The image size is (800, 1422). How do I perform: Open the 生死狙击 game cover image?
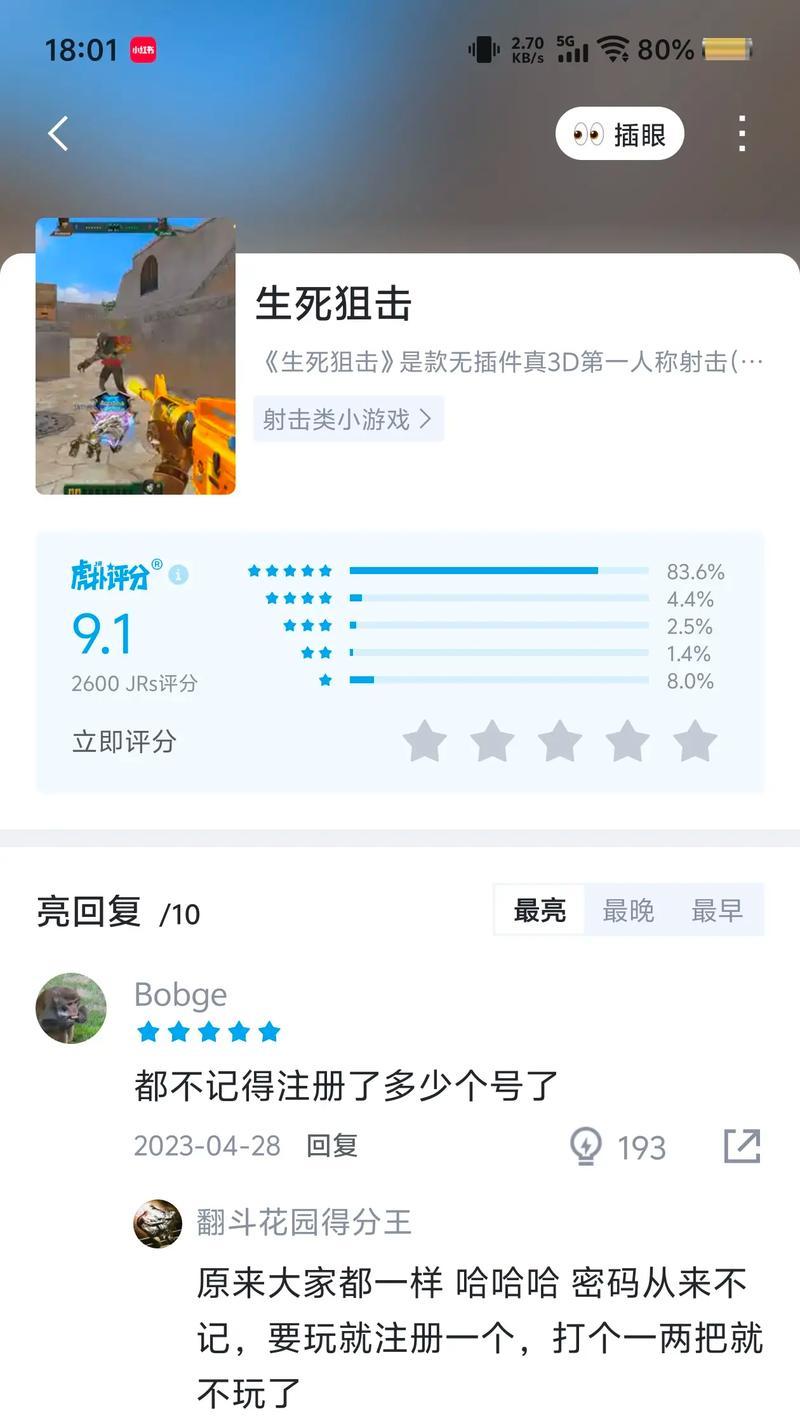coord(135,356)
